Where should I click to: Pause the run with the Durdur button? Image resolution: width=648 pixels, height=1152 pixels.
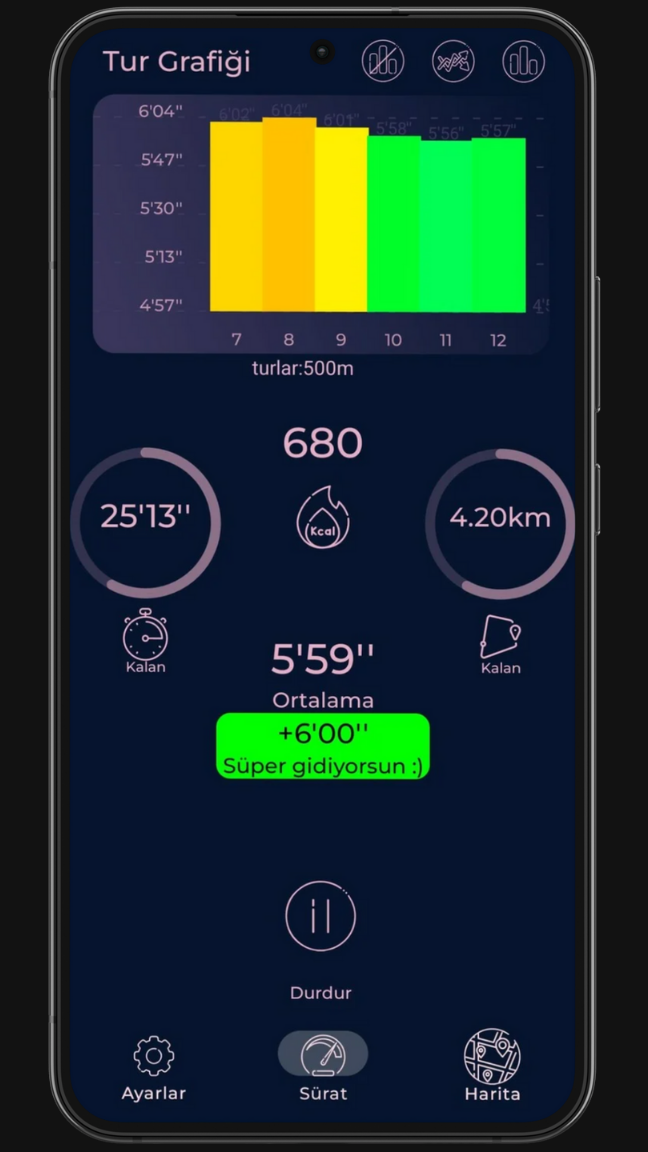click(320, 916)
